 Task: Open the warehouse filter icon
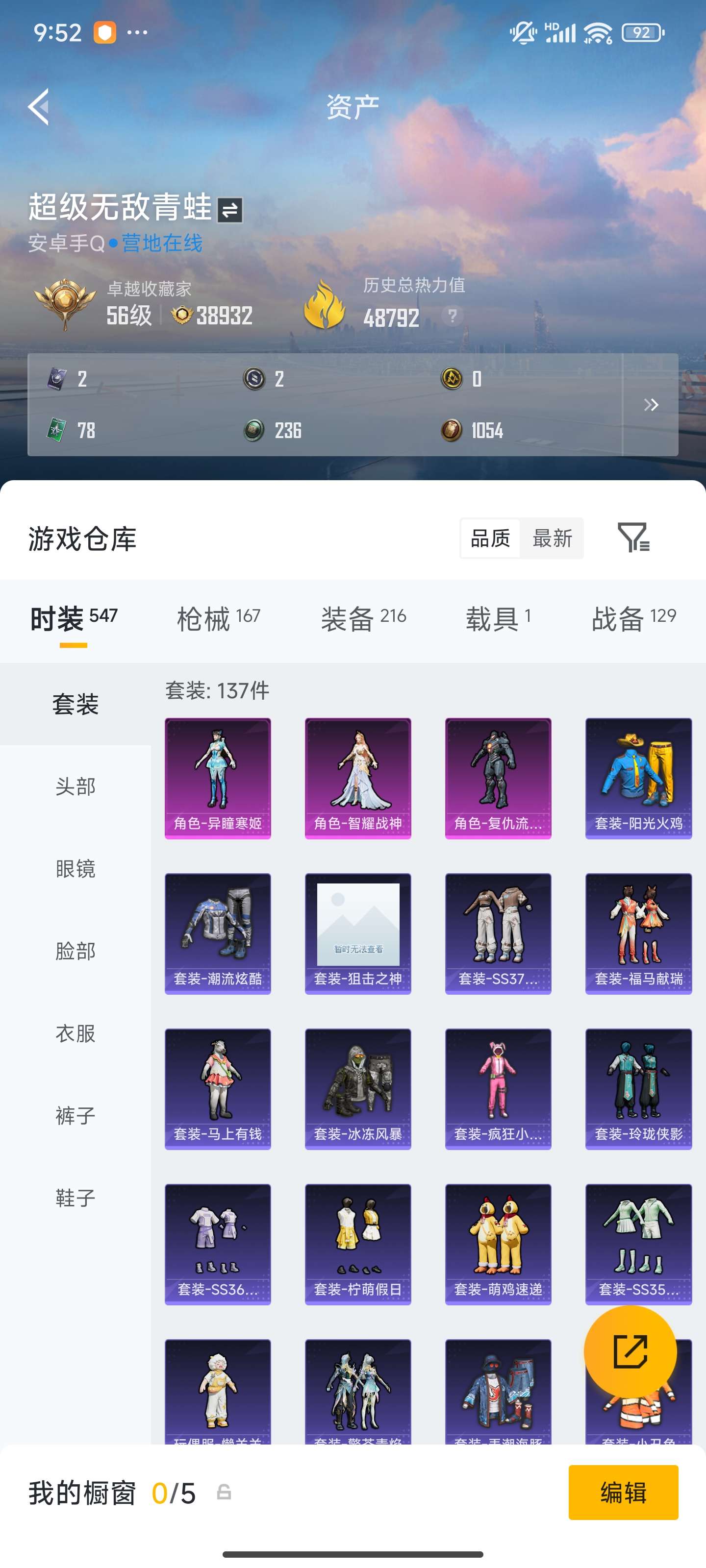point(633,538)
